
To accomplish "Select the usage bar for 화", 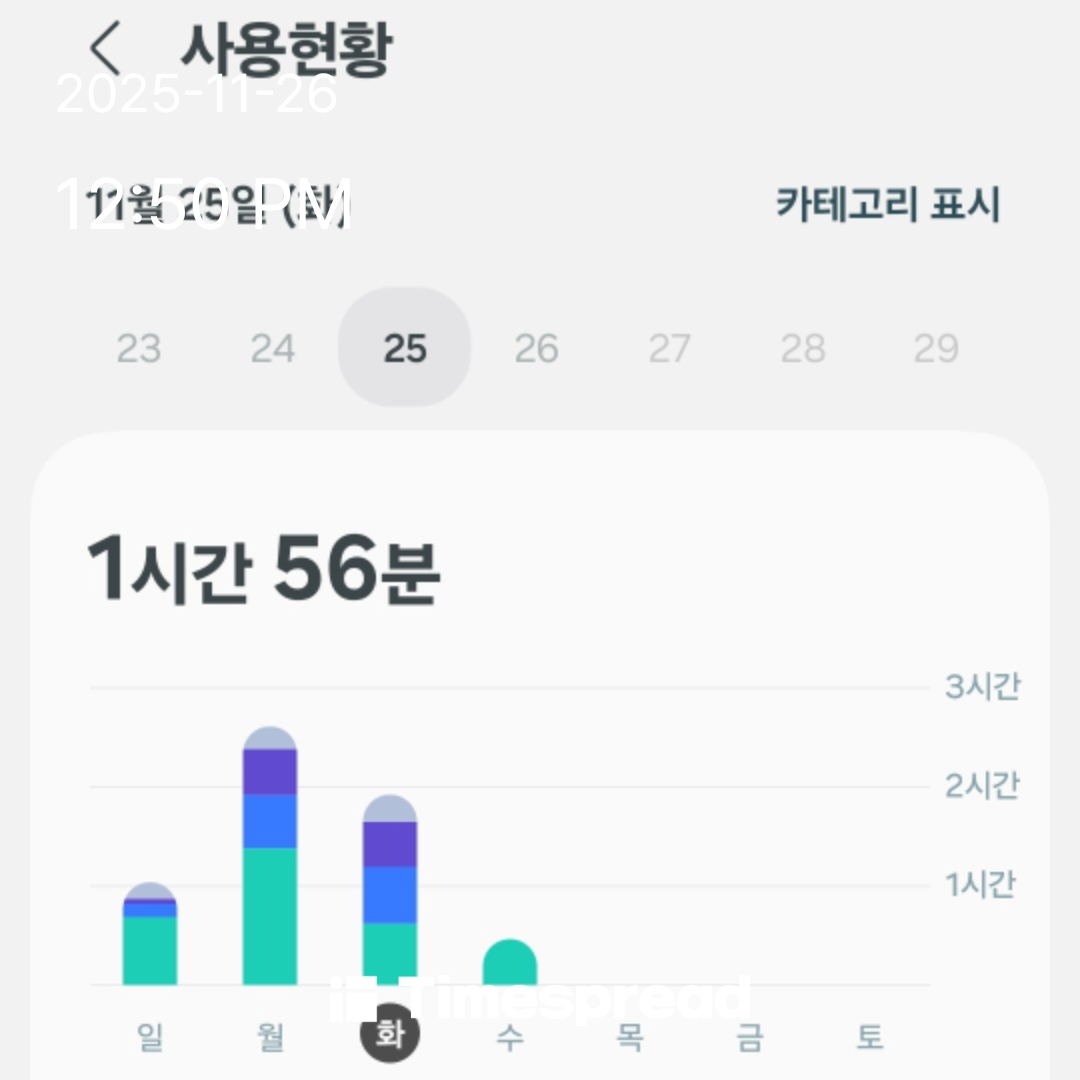I will click(390, 891).
